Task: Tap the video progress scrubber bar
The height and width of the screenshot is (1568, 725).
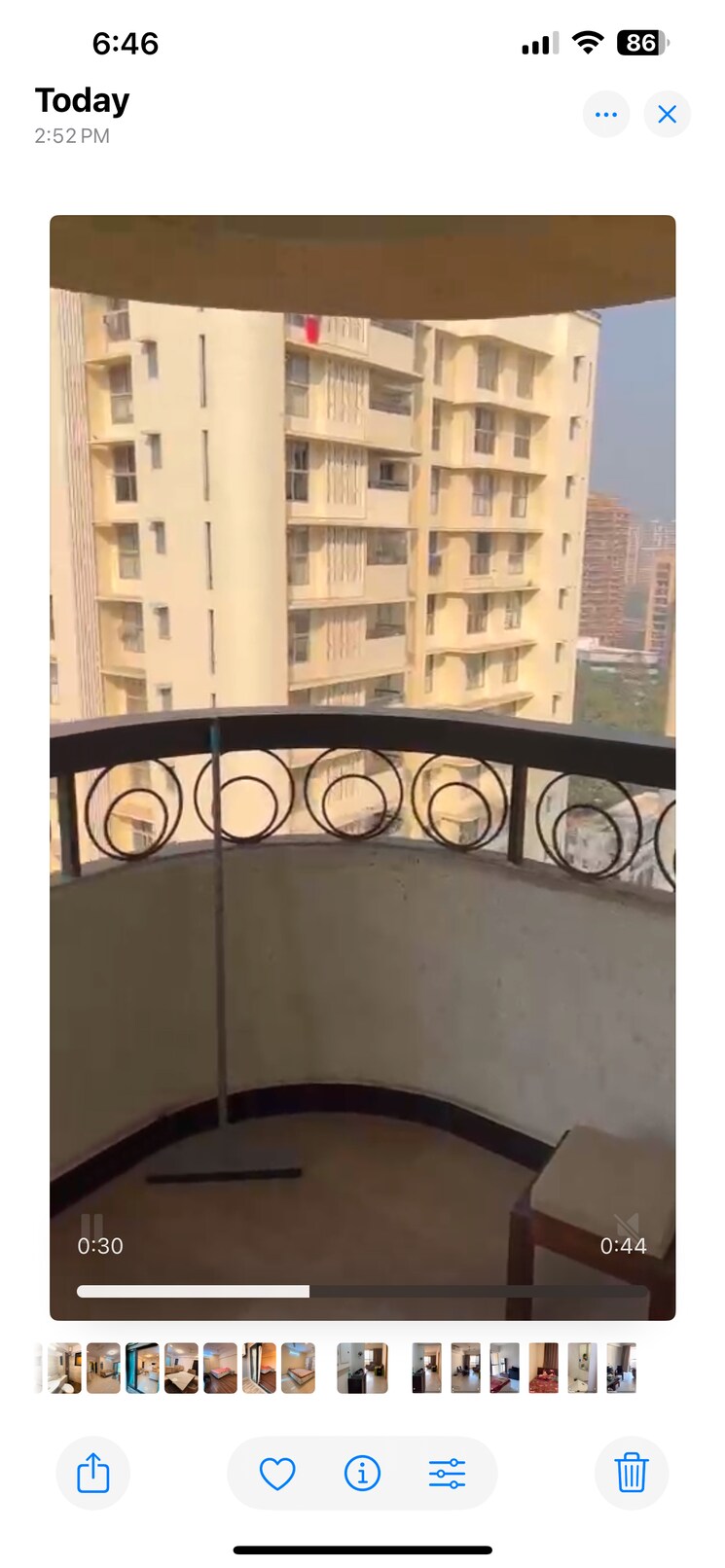Action: tap(361, 1292)
